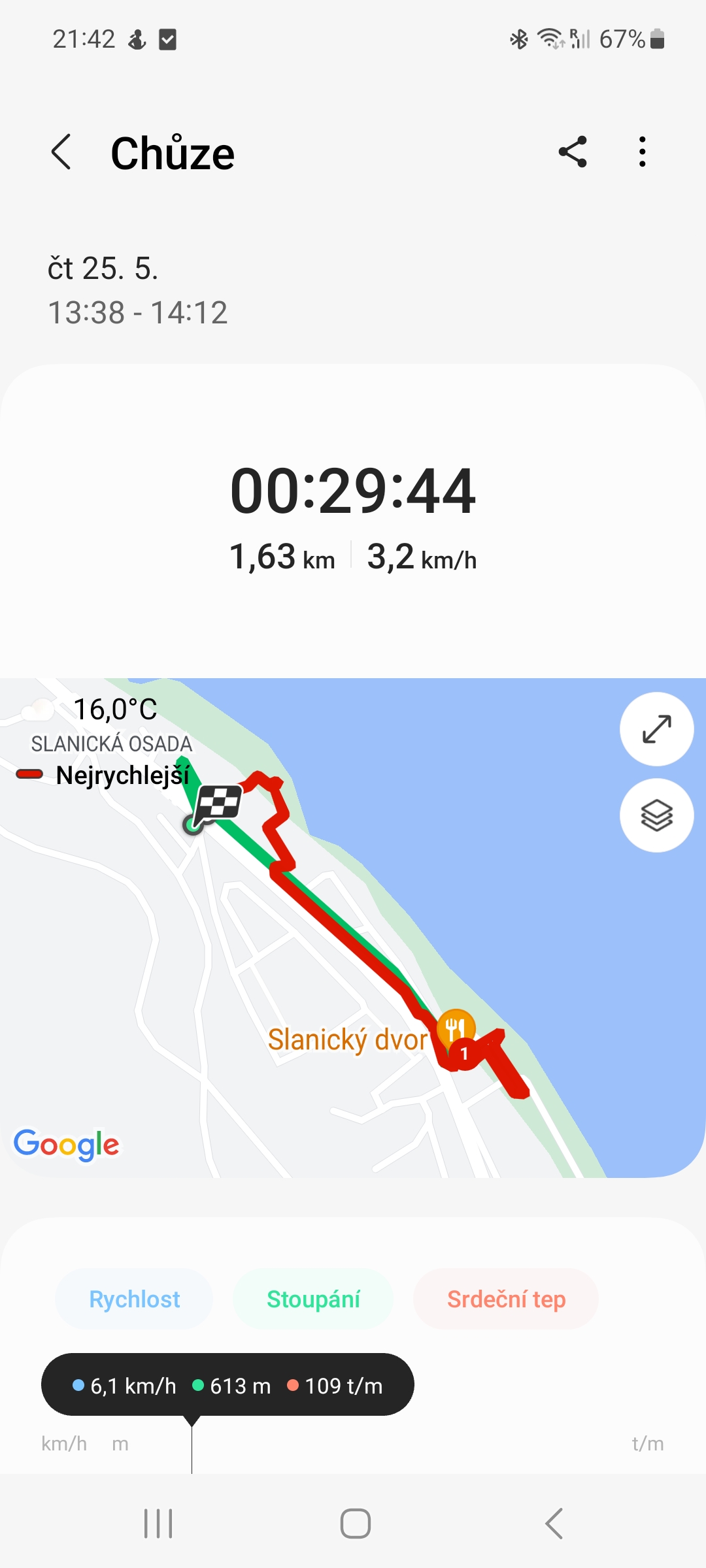Select the Stoupání chart chip
706x1568 pixels.
313,1299
